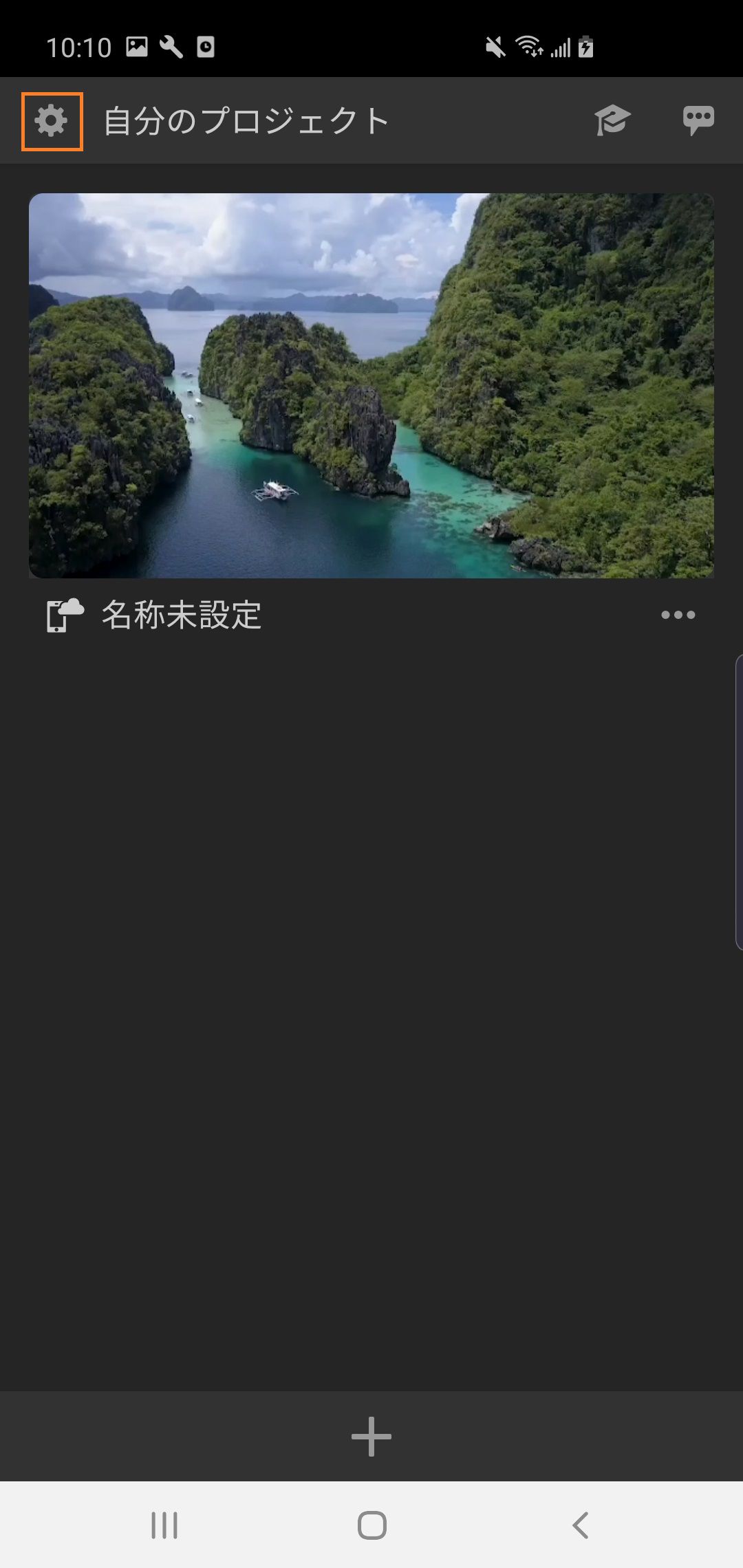Send feedback via the speech bubble icon
This screenshot has height=1568, width=743.
click(x=698, y=119)
